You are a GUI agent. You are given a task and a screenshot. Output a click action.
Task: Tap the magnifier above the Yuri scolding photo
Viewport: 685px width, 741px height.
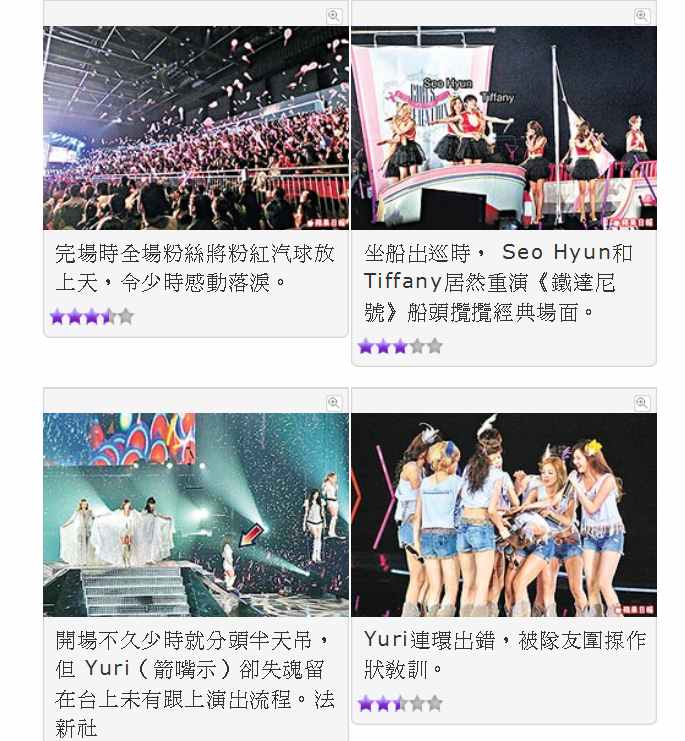pos(642,402)
